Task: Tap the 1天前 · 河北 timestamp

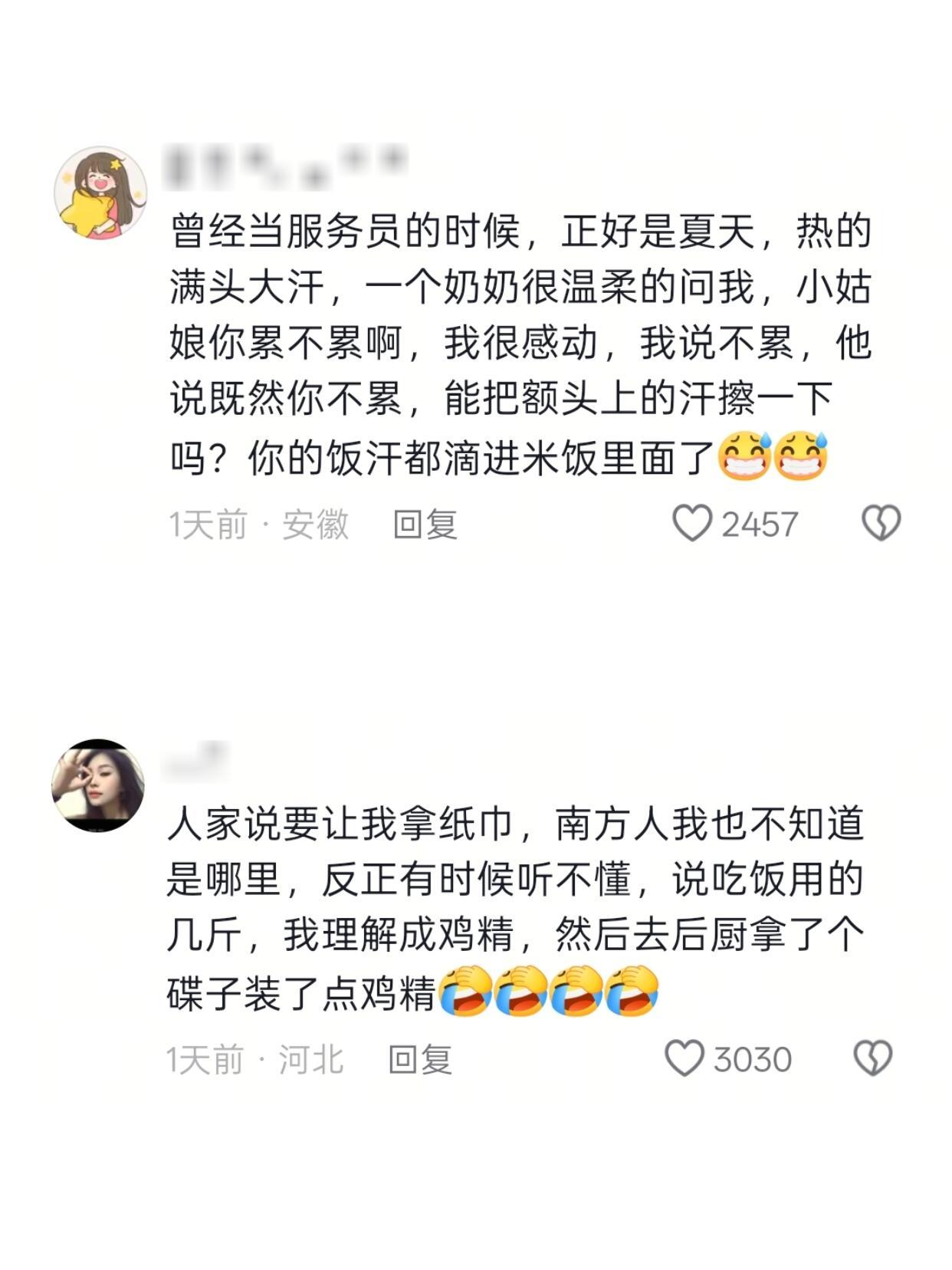Action: pos(256,1061)
